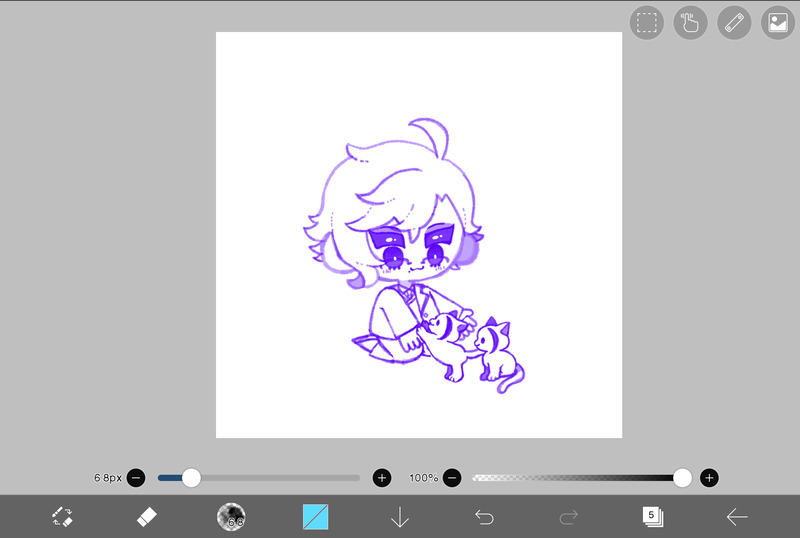Hide the toolbar with down arrow
Image resolution: width=800 pixels, height=538 pixels.
(x=400, y=517)
